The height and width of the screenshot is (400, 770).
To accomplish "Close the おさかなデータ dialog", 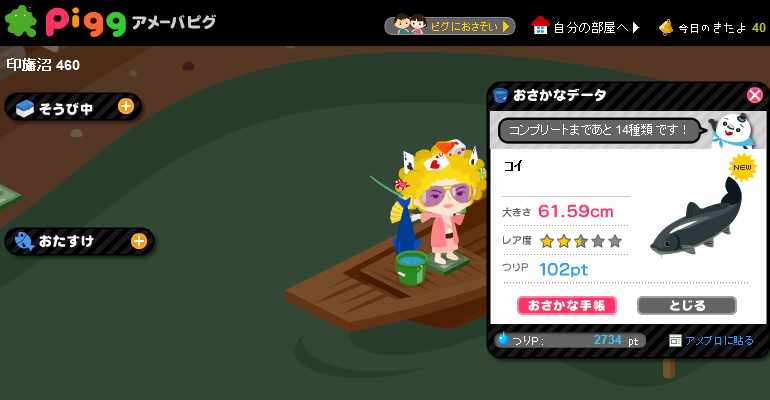I will pyautogui.click(x=754, y=95).
